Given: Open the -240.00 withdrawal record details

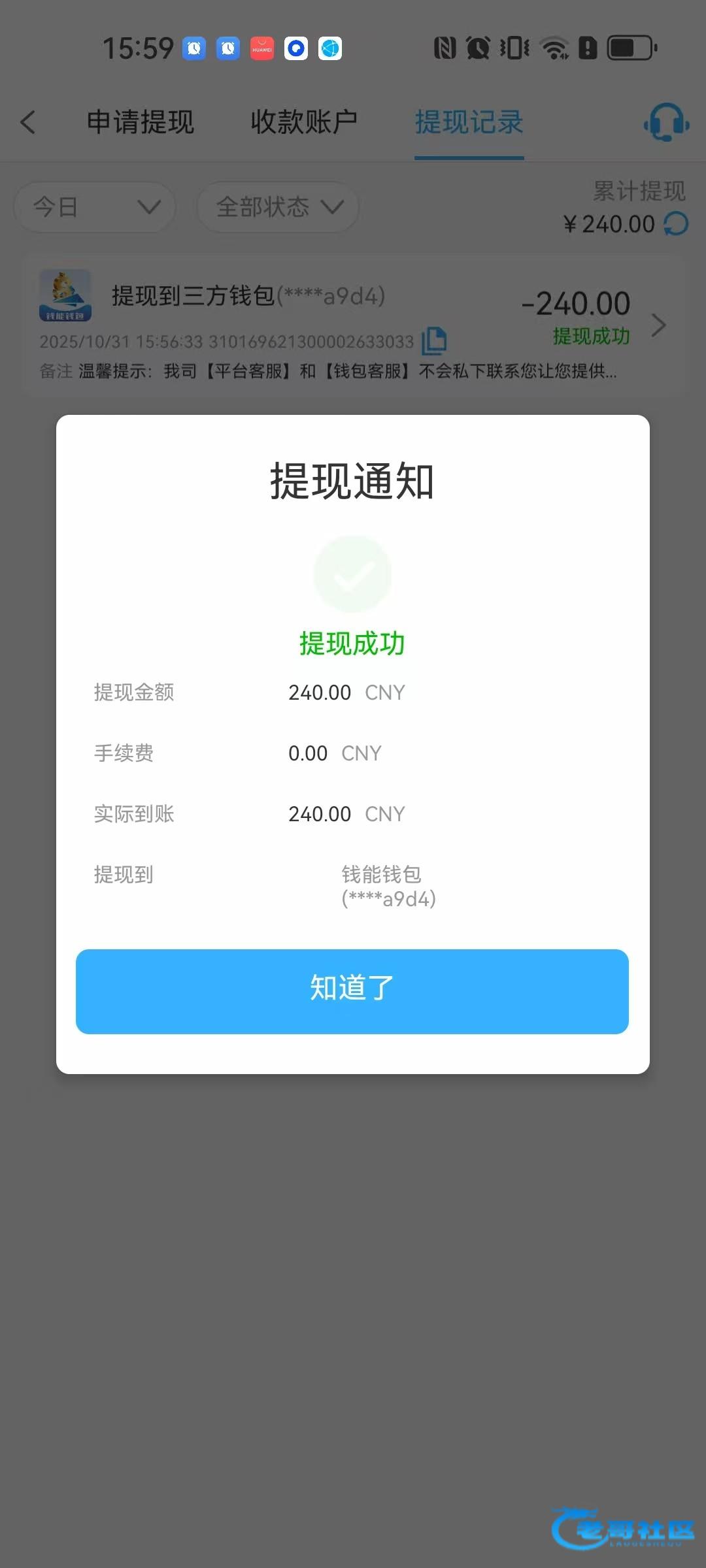Looking at the screenshot, I should pos(658,325).
